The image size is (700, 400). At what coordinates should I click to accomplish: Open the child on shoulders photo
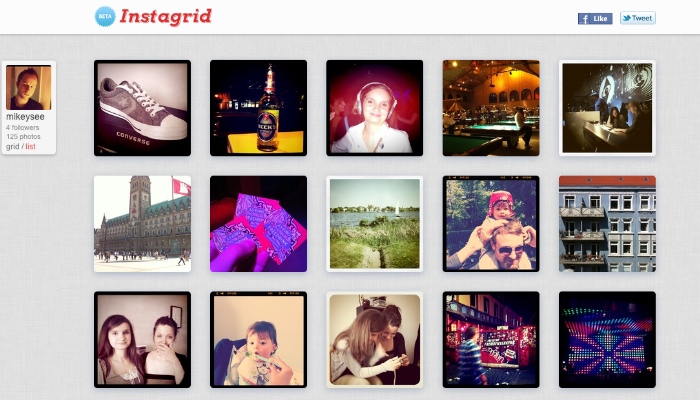click(x=491, y=224)
